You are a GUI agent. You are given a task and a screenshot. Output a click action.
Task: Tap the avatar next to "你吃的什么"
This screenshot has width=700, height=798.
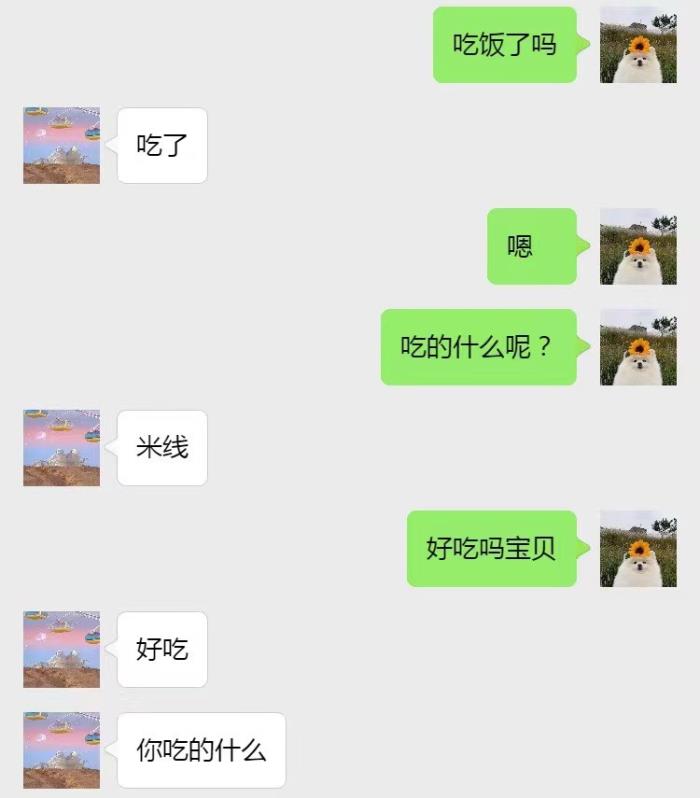pyautogui.click(x=62, y=750)
